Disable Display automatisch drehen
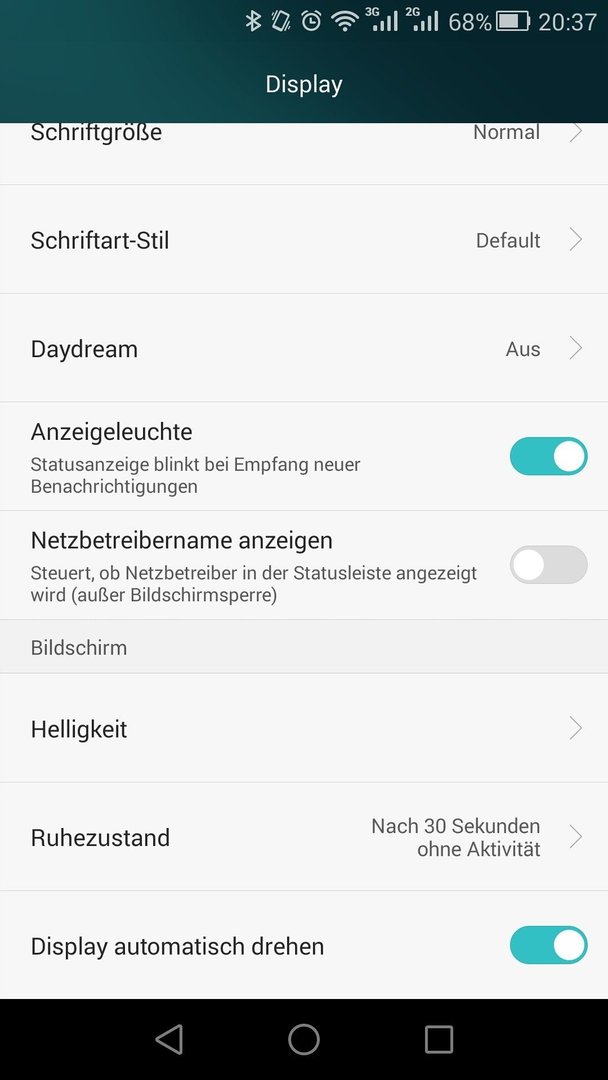This screenshot has height=1080, width=608. [x=548, y=945]
